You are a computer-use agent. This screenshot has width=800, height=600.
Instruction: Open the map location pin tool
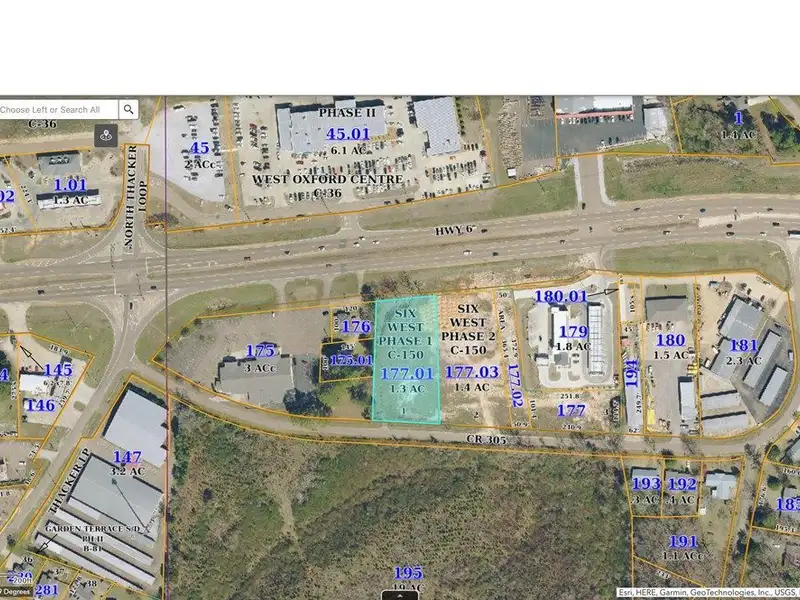click(x=107, y=135)
